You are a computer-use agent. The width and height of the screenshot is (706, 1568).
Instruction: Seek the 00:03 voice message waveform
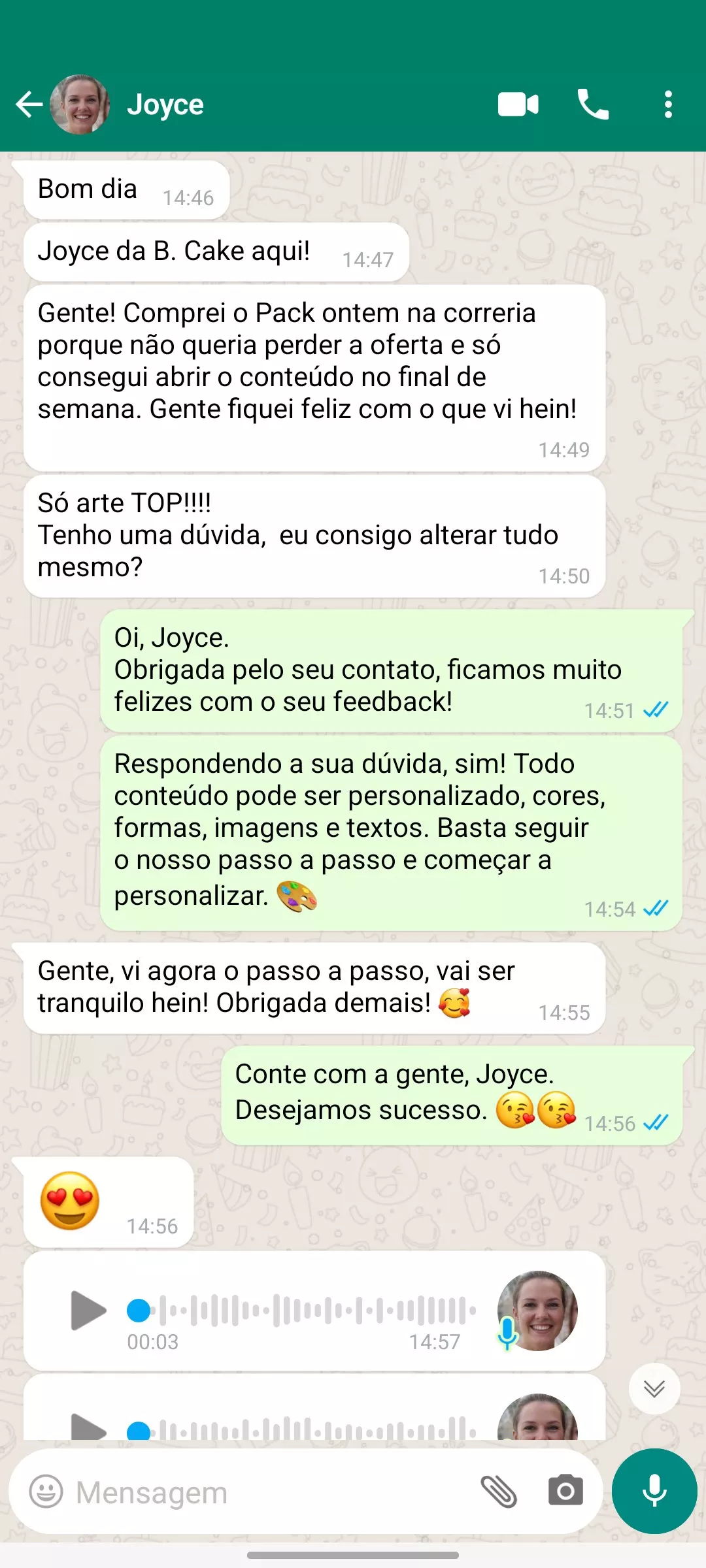(x=314, y=1310)
